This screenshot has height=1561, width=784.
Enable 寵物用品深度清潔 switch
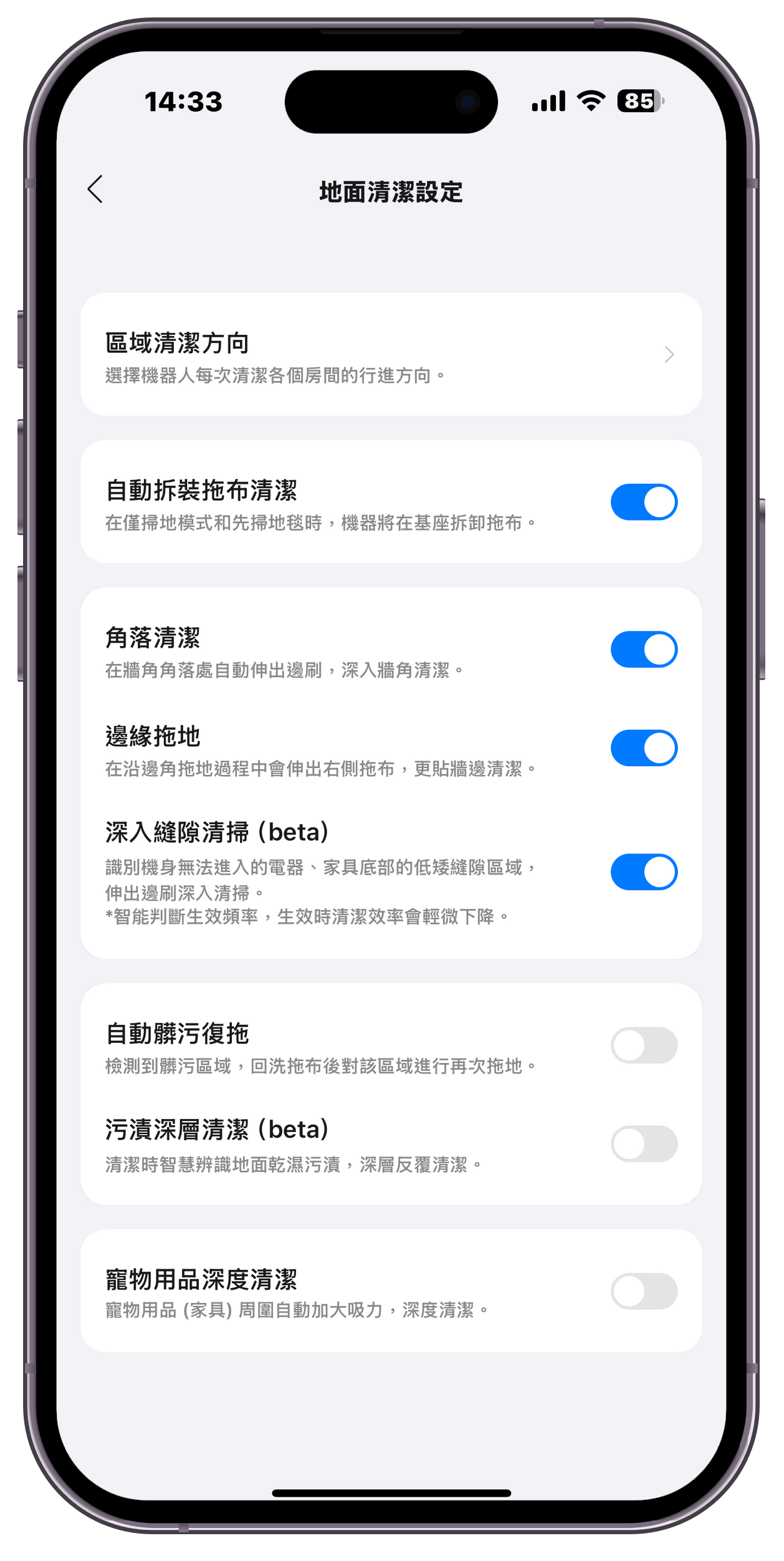pos(643,1291)
